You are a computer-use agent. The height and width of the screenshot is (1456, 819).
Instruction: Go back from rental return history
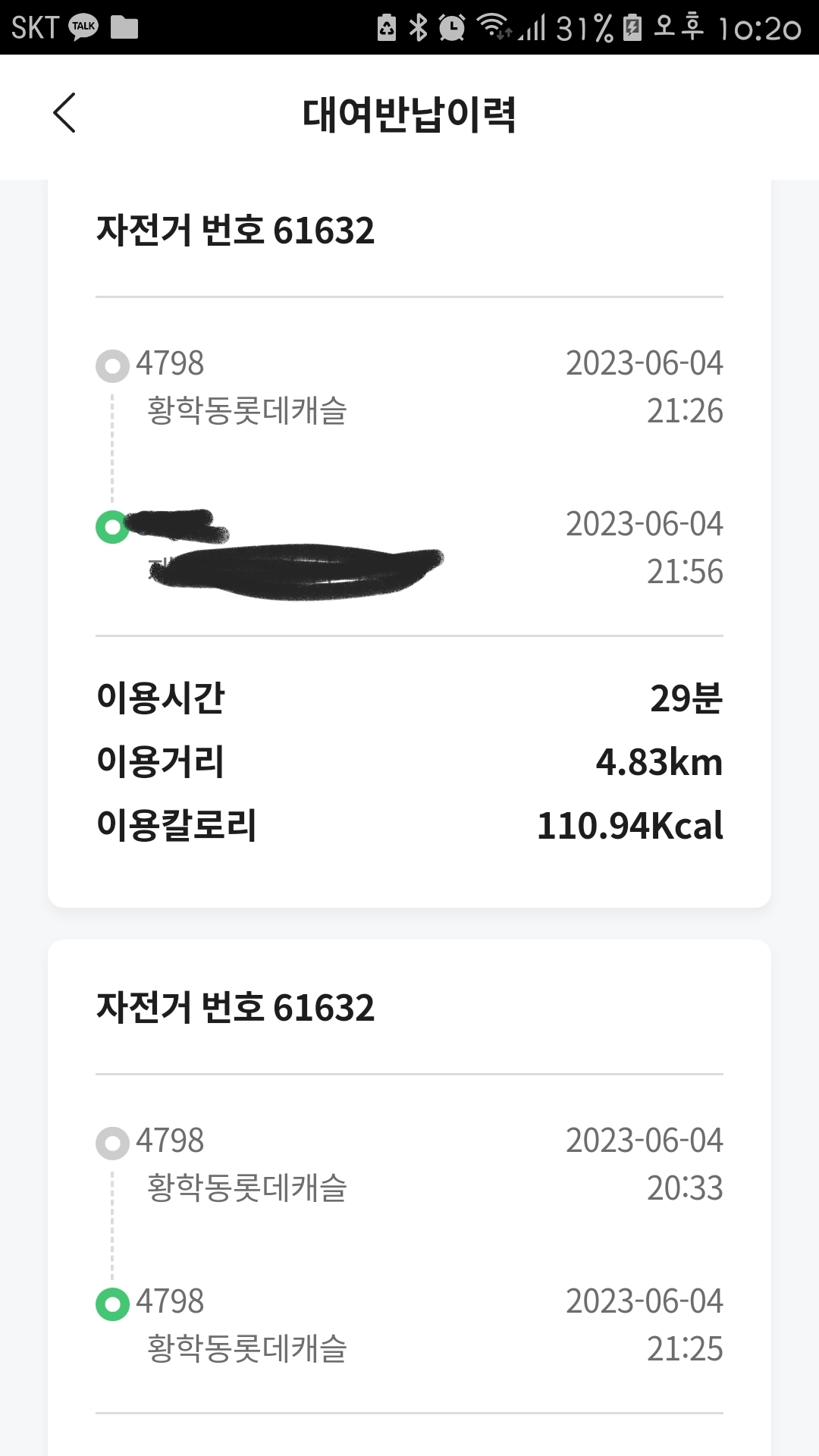point(64,113)
